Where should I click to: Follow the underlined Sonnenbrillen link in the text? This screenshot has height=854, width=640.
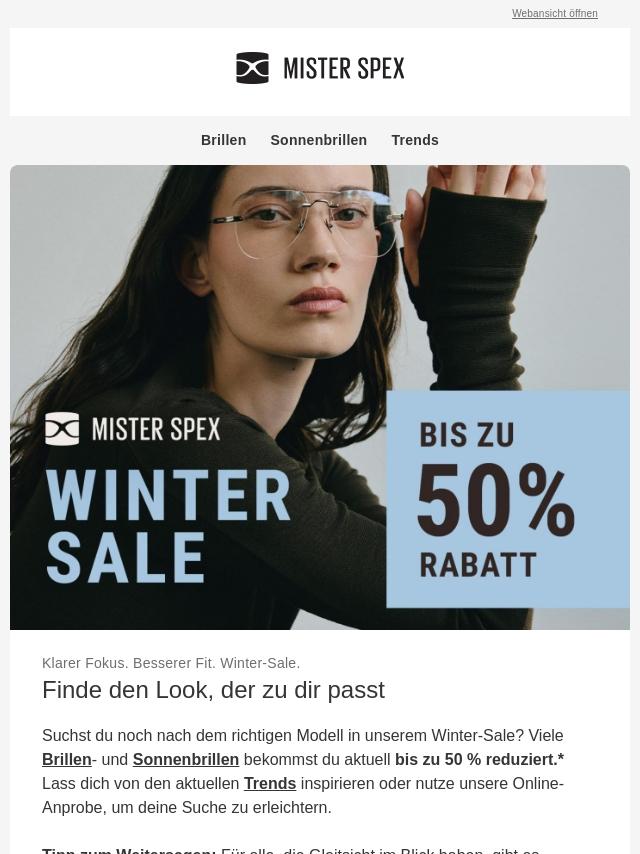click(x=185, y=759)
